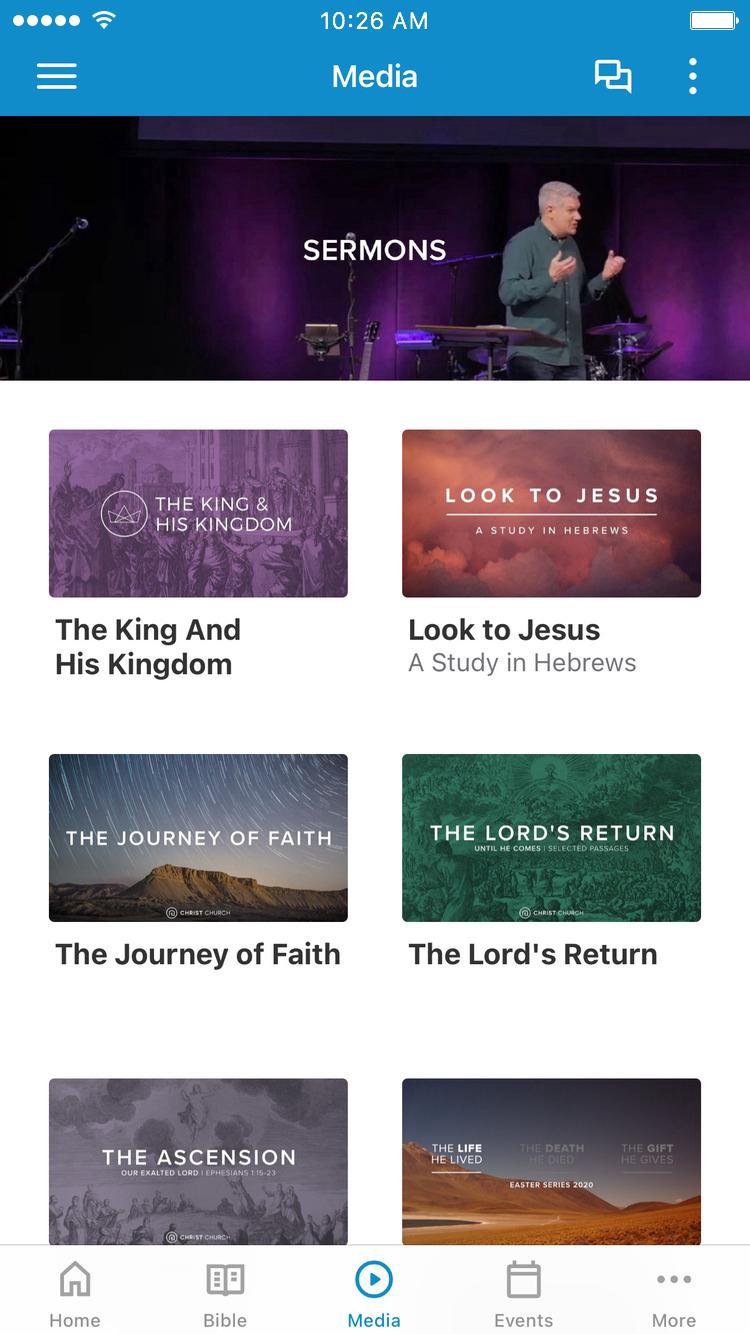This screenshot has height=1334, width=750.
Task: Open the Sermons banner
Action: click(375, 249)
